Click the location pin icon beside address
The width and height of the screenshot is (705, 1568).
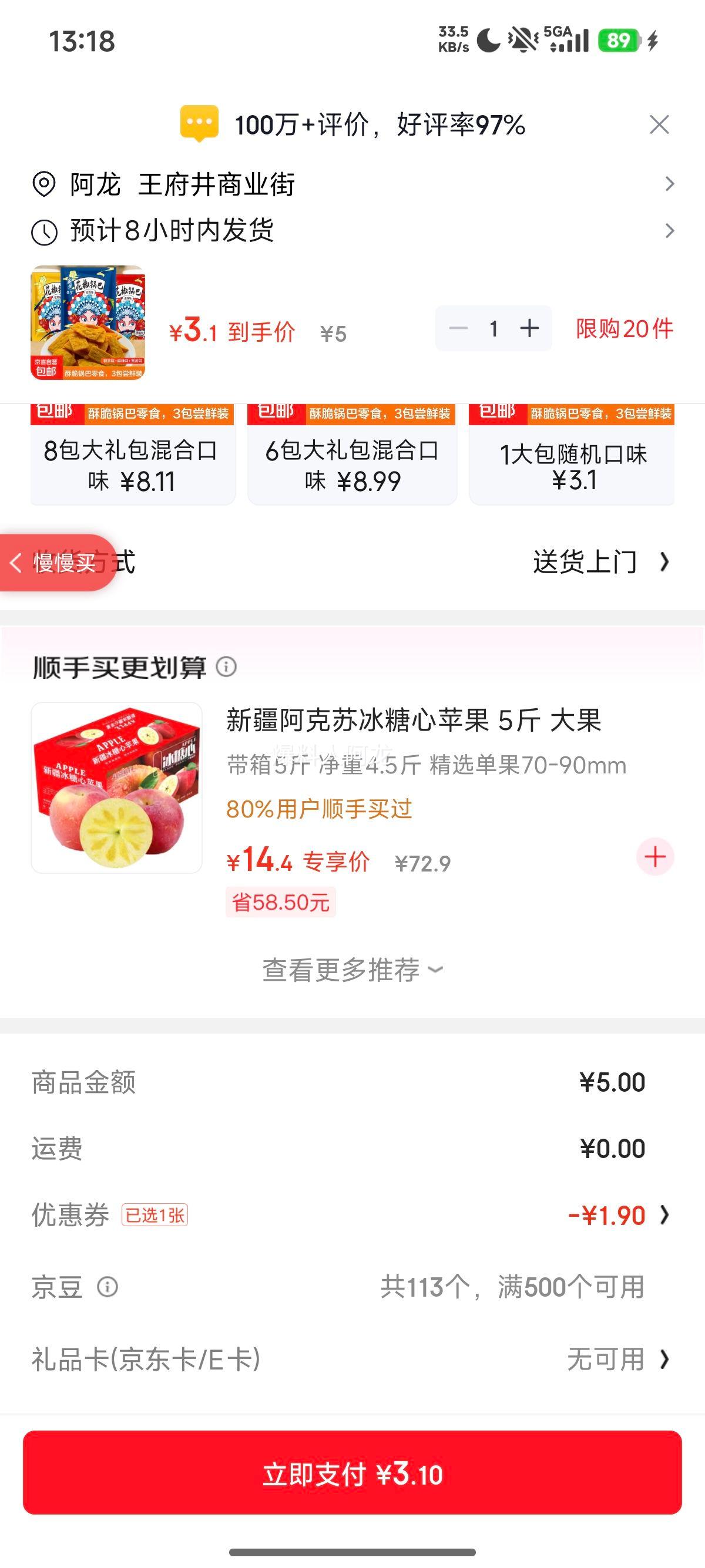tap(44, 184)
